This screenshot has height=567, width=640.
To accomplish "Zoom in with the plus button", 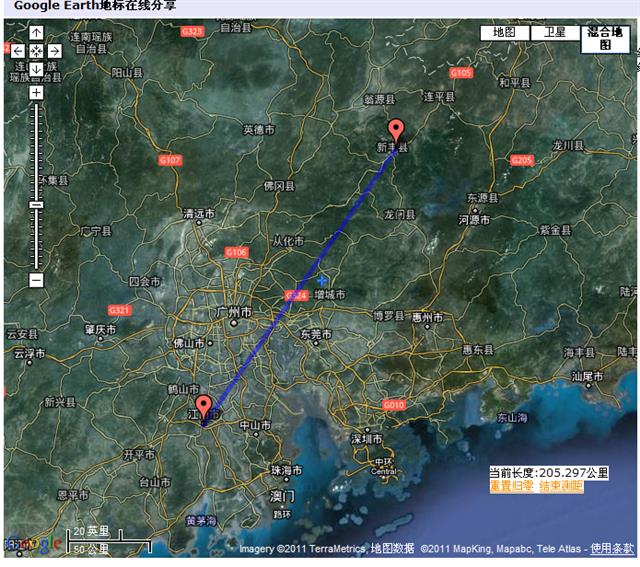I will (x=36, y=92).
